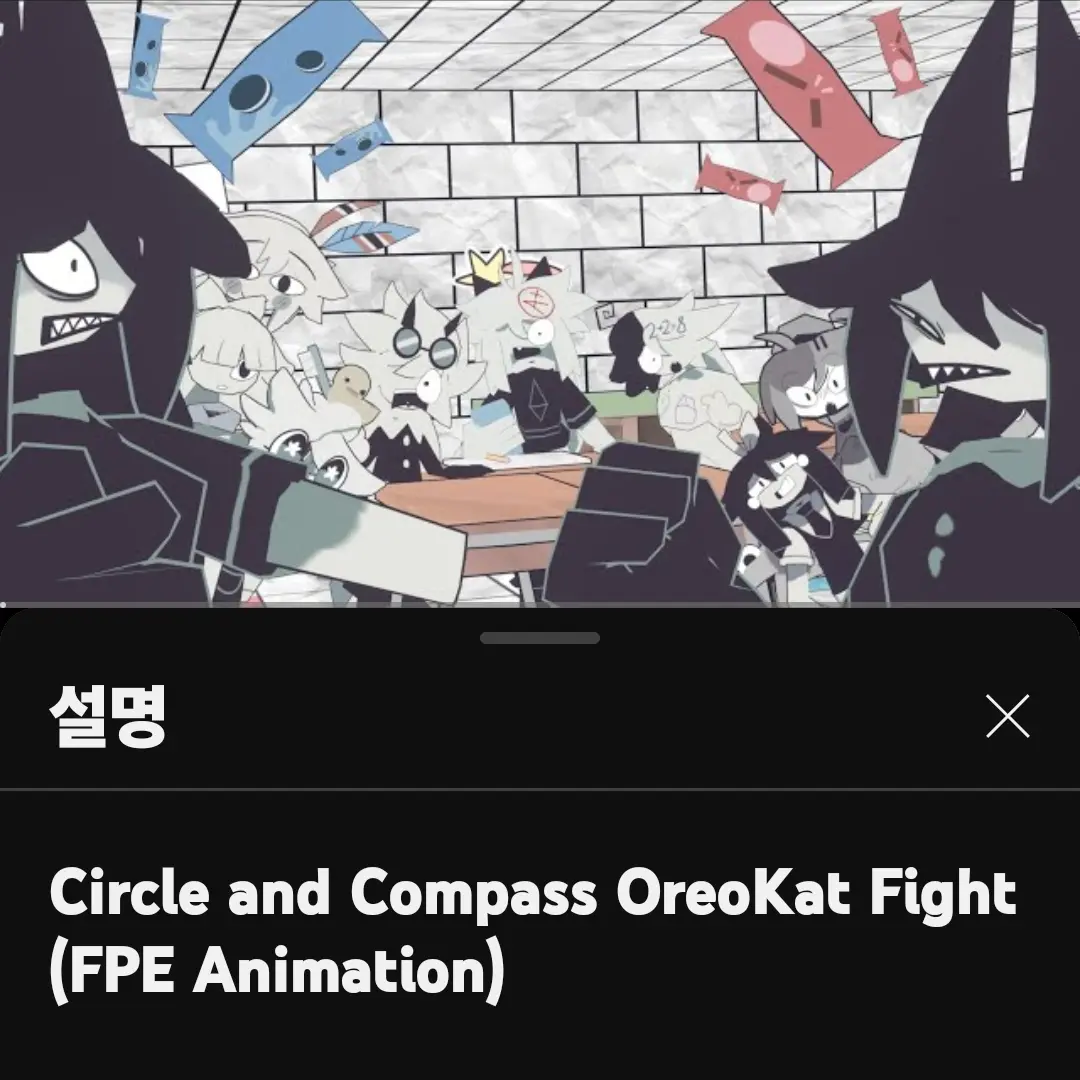Screen dimensions: 1080x1080
Task: Close the 설명 description panel
Action: tap(1007, 717)
